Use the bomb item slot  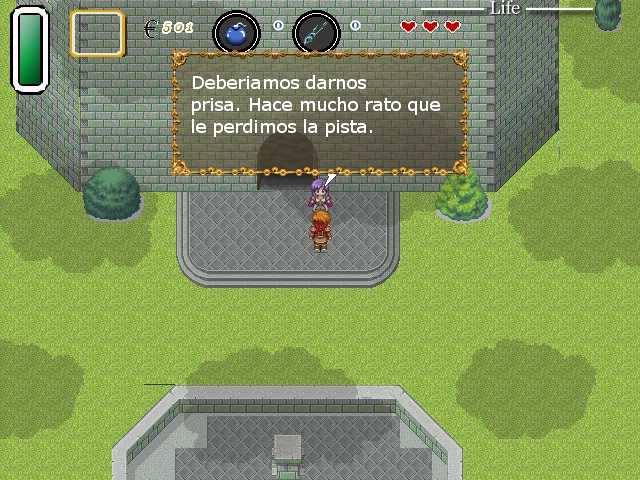(x=237, y=33)
